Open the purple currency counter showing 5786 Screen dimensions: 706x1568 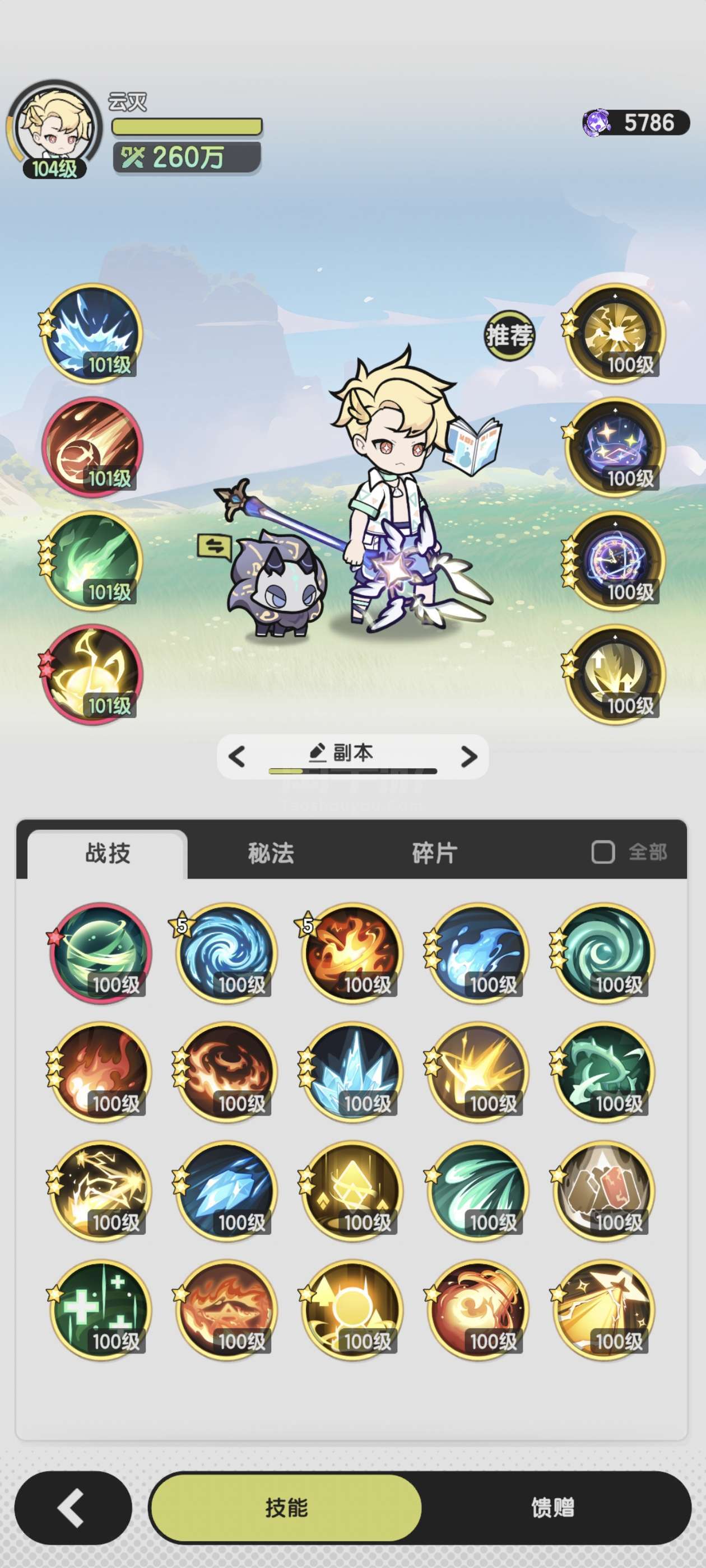(636, 123)
